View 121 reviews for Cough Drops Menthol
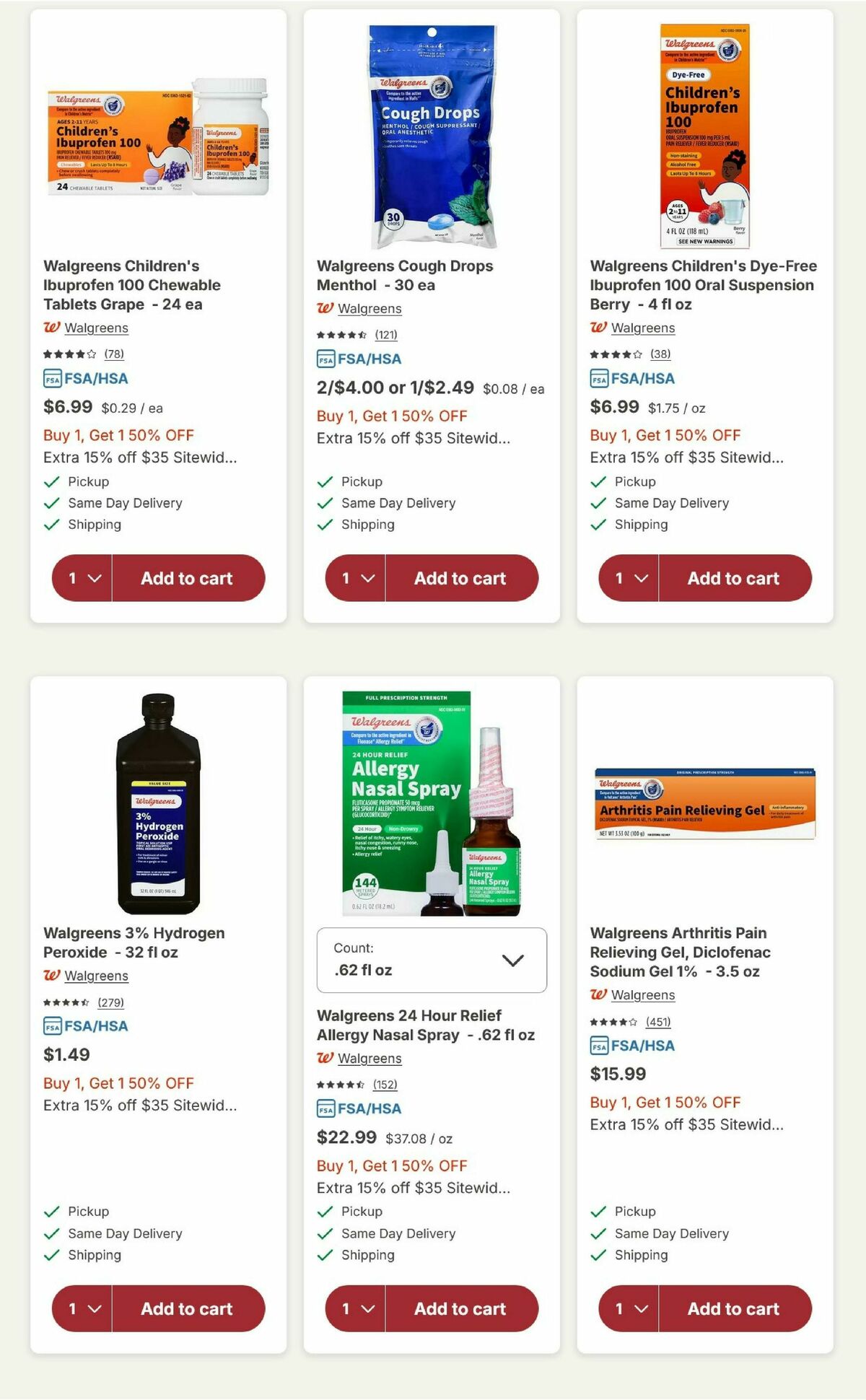 click(x=386, y=335)
